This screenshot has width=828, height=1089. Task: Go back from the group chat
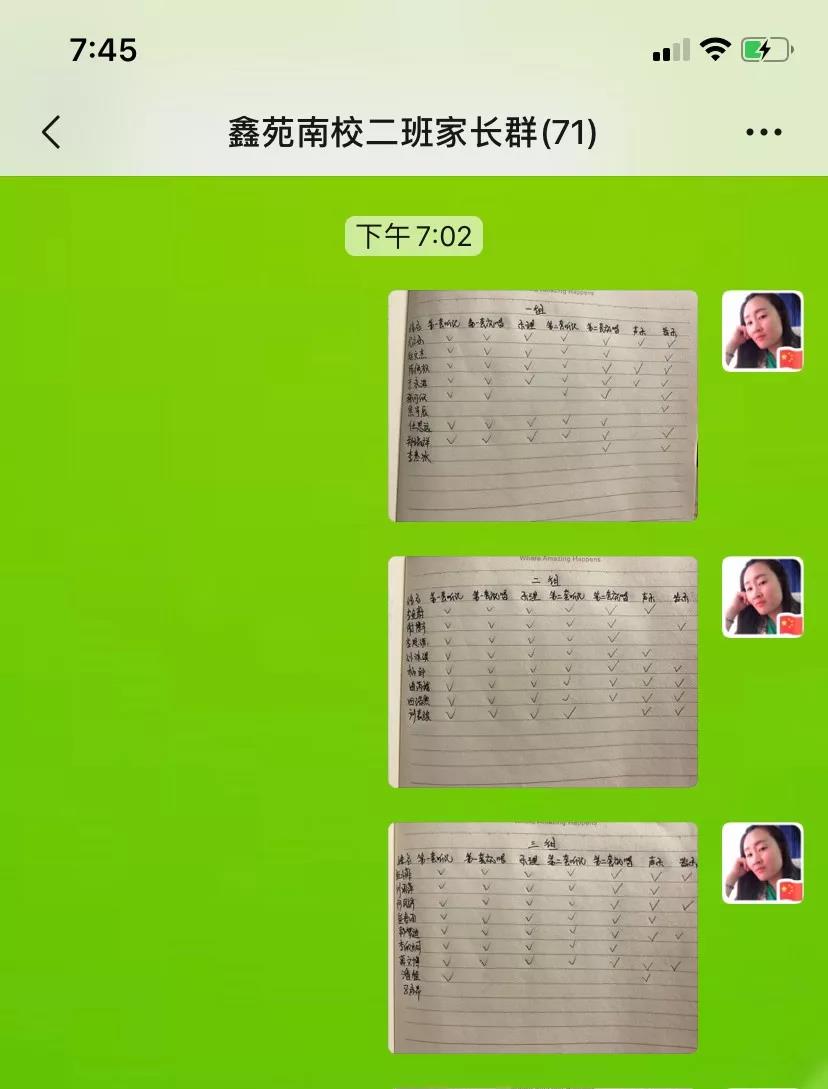(52, 132)
